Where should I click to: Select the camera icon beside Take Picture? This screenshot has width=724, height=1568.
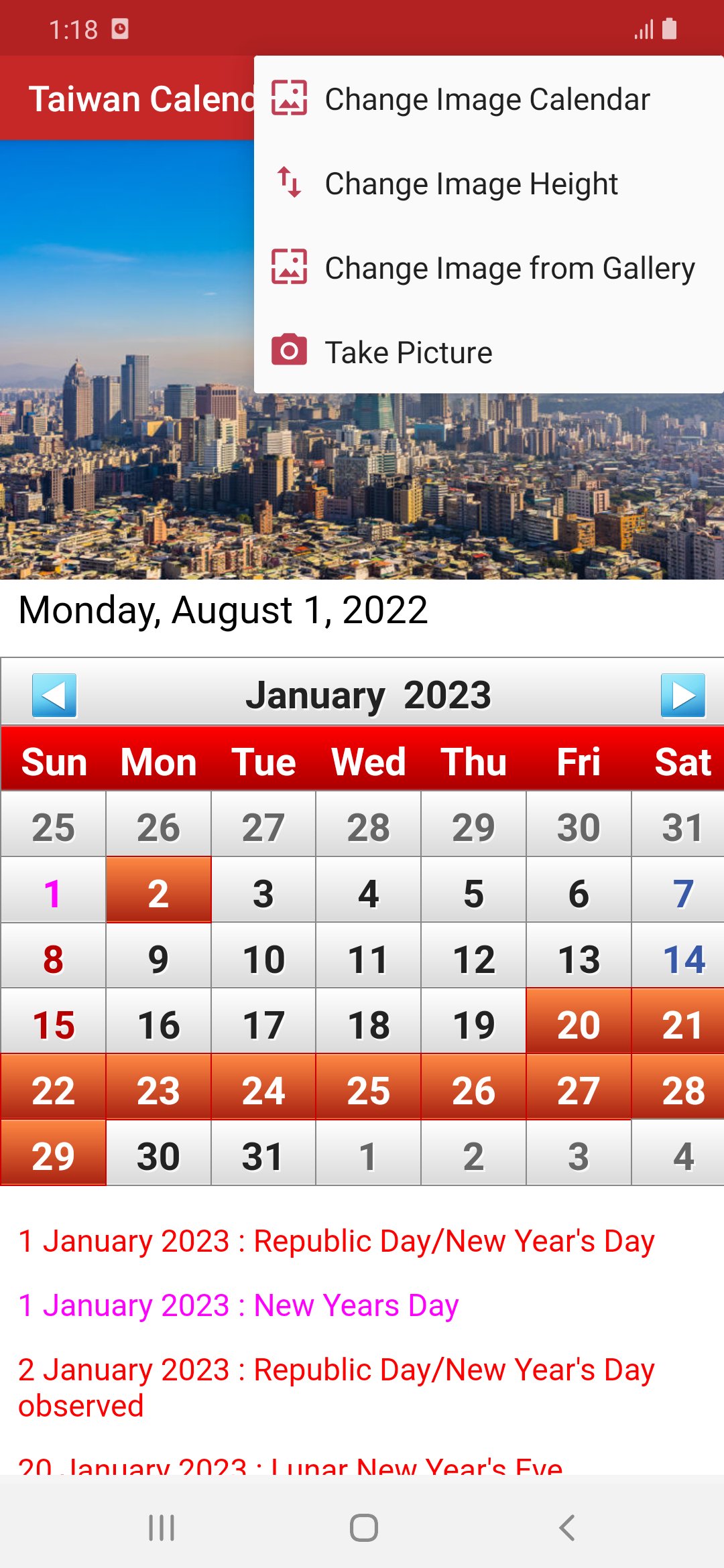pyautogui.click(x=290, y=351)
